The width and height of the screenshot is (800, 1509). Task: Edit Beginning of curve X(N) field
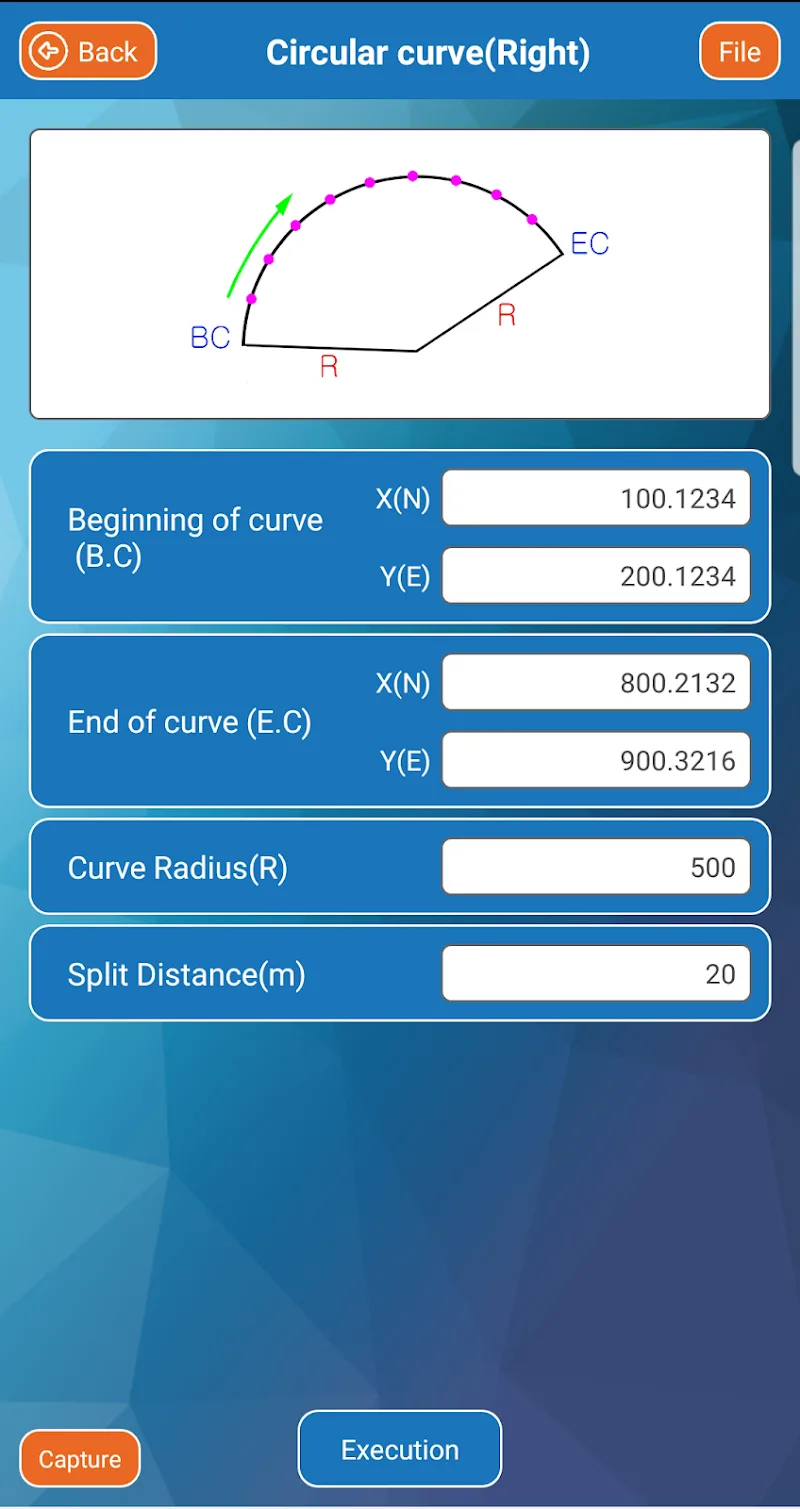pyautogui.click(x=596, y=498)
